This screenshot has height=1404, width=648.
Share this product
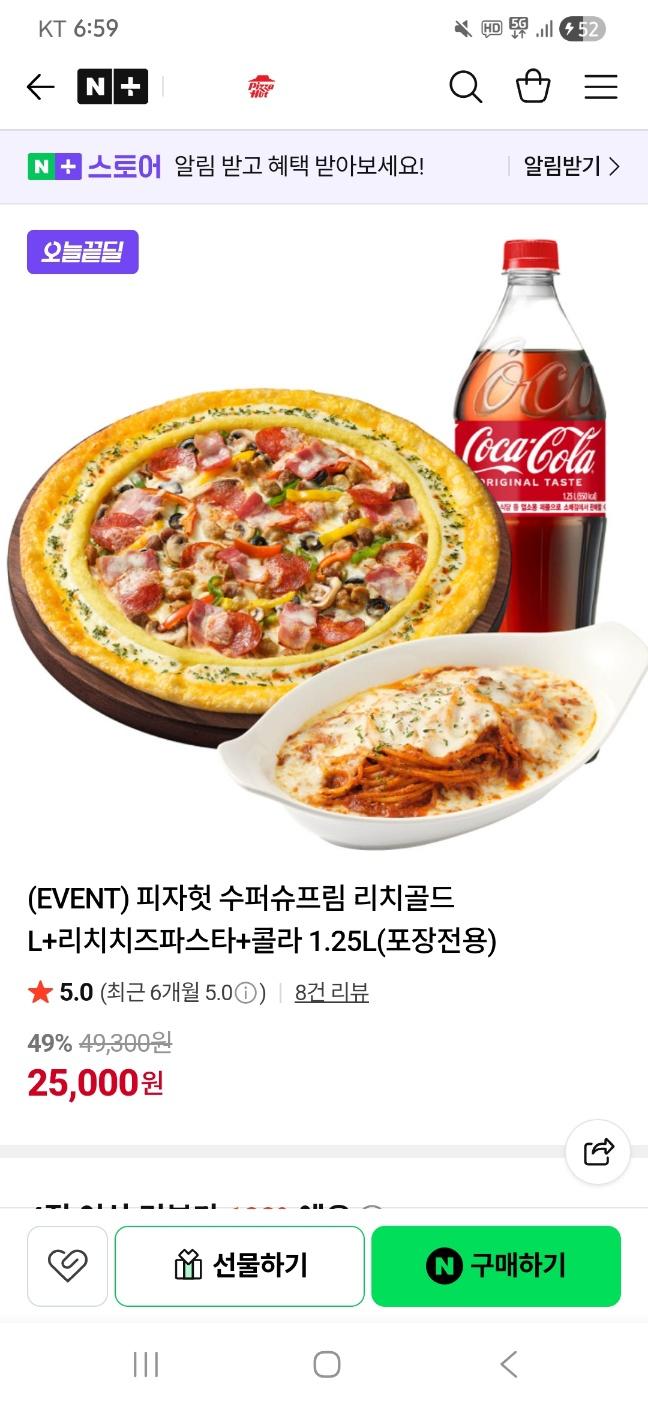click(x=598, y=1152)
